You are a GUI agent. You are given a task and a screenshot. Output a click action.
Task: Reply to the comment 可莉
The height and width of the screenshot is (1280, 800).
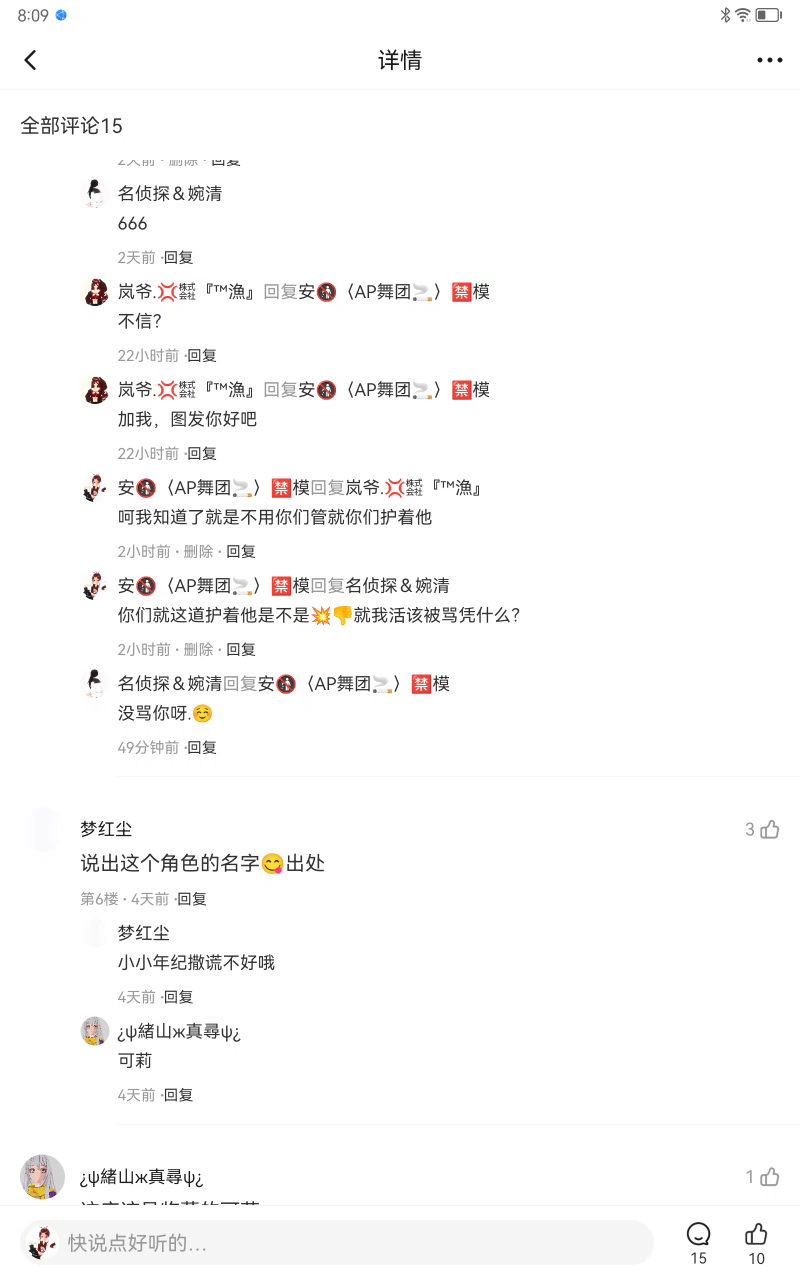[x=179, y=1095]
